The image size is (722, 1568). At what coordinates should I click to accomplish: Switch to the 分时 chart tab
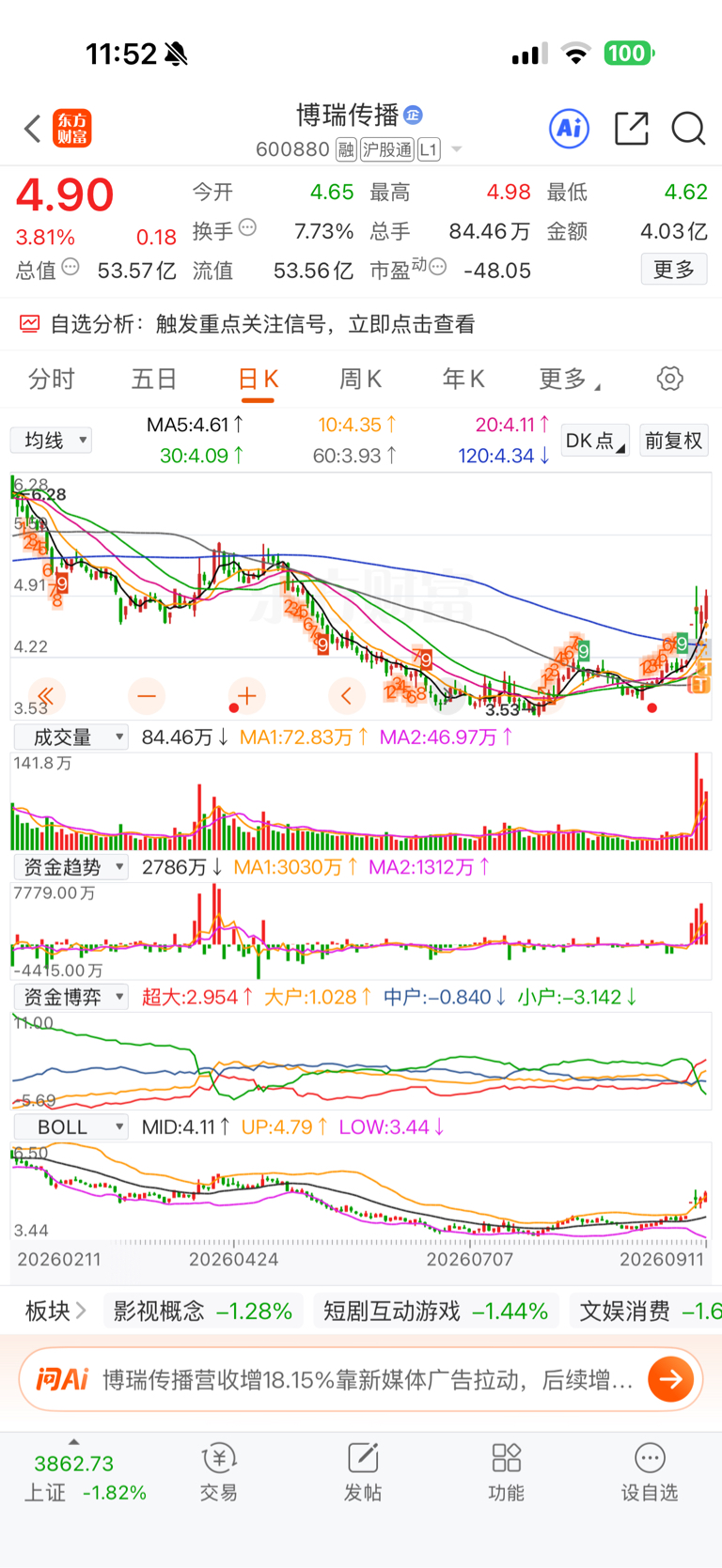(x=52, y=380)
